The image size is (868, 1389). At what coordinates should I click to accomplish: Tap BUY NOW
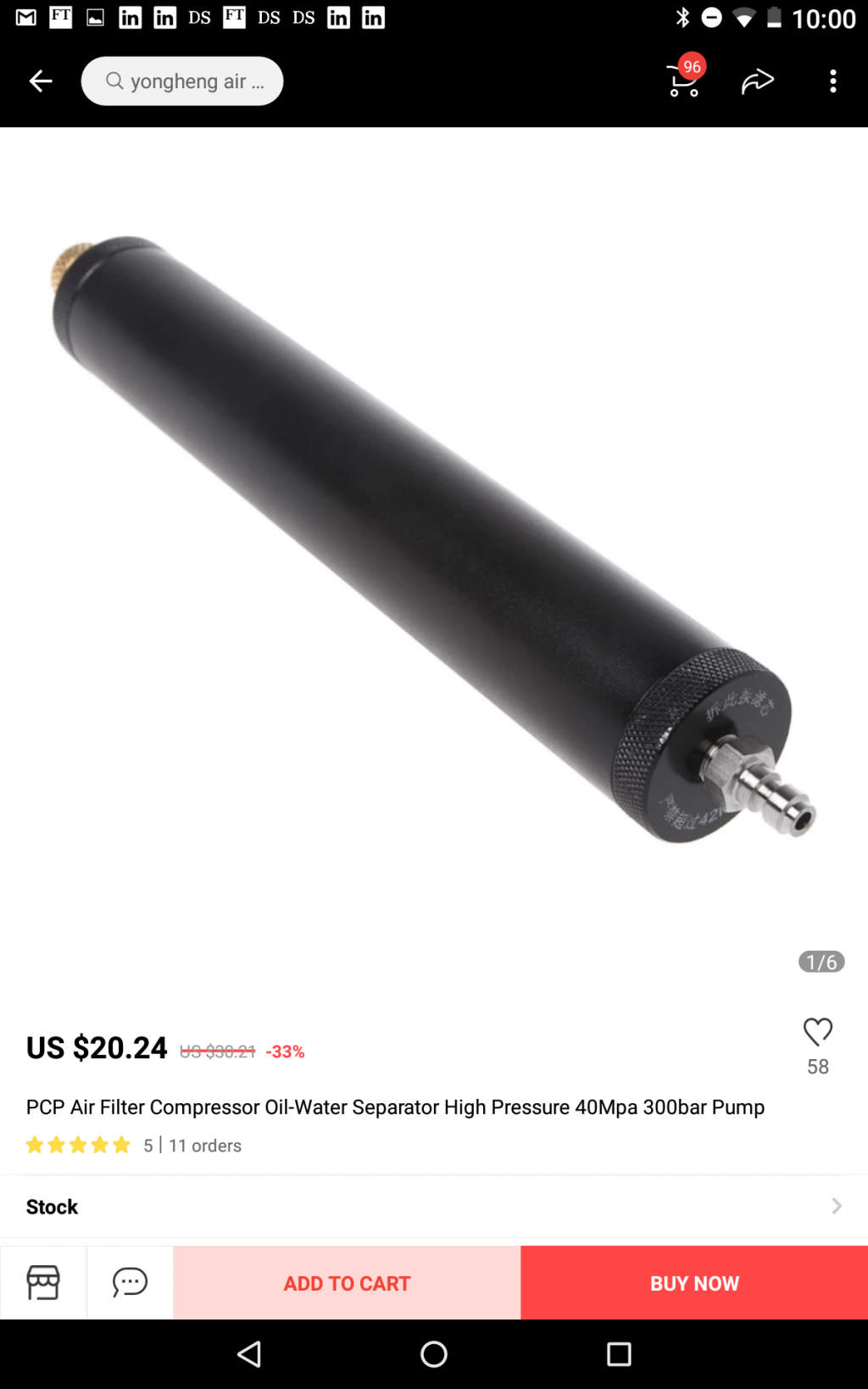pyautogui.click(x=694, y=1283)
